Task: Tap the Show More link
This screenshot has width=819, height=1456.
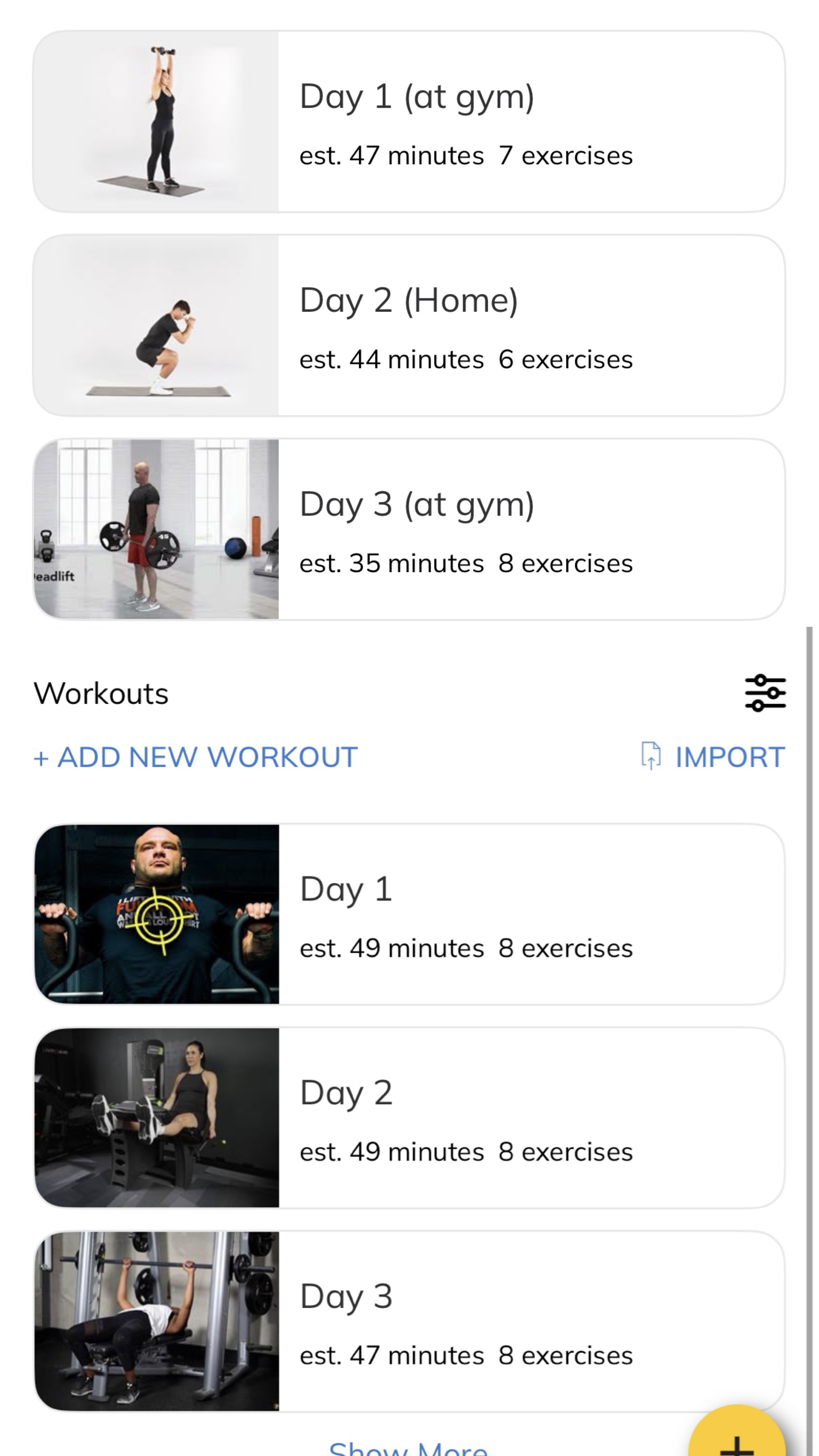Action: tap(408, 1448)
